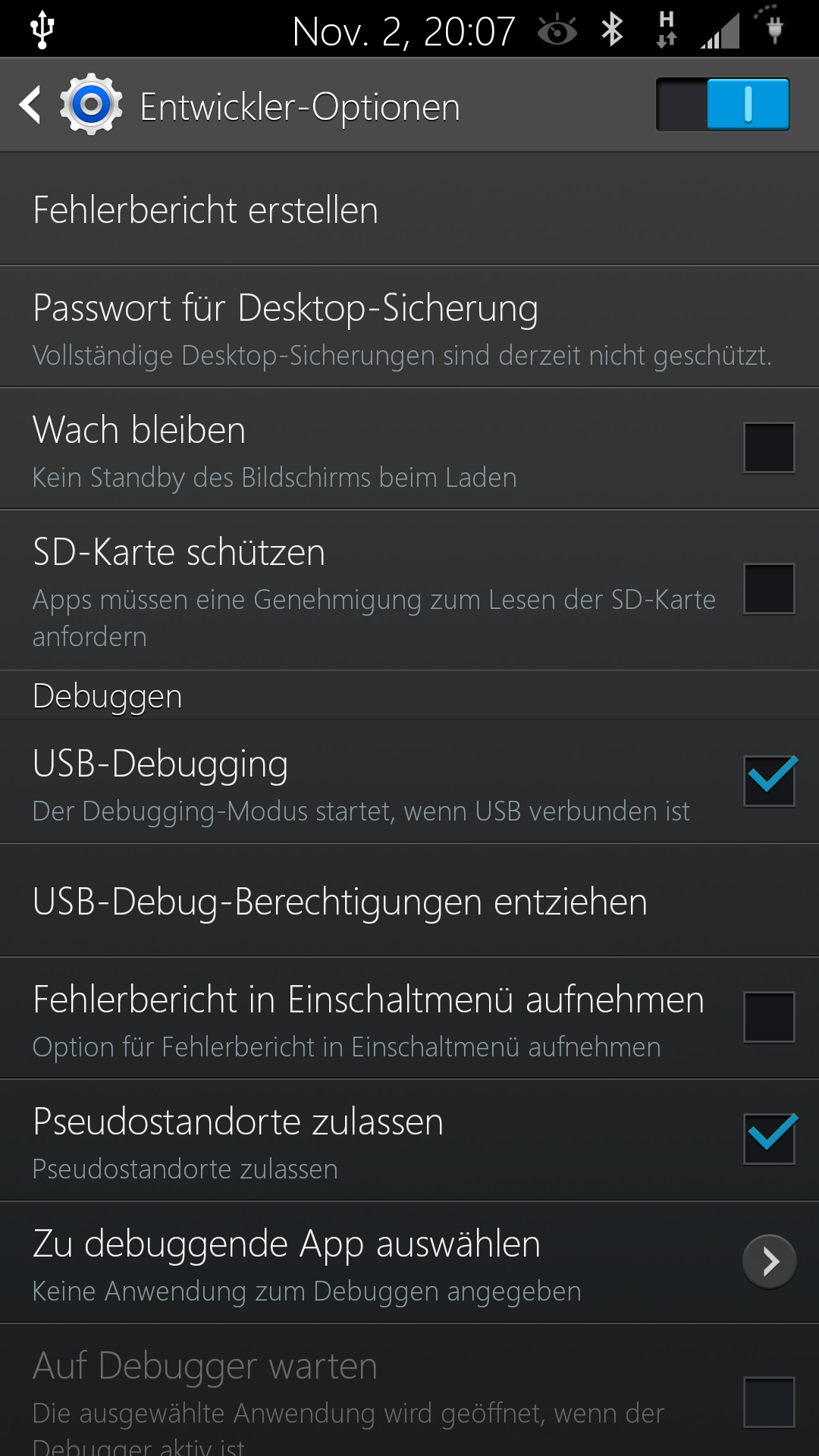819x1456 pixels.
Task: Uncheck USB-Debugging
Action: coord(769,781)
